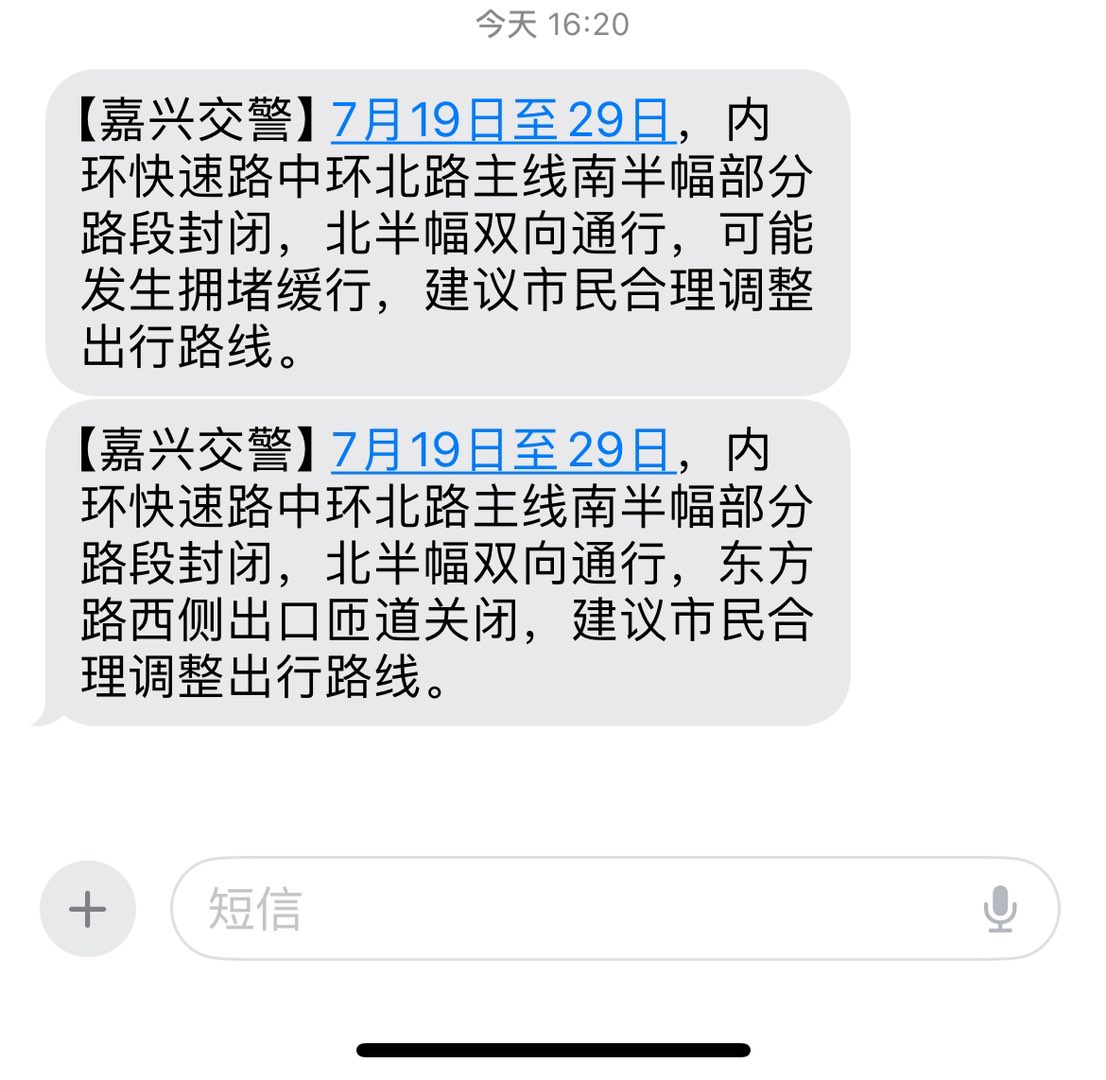Open the date link in the message mentioning 东方路

click(502, 450)
